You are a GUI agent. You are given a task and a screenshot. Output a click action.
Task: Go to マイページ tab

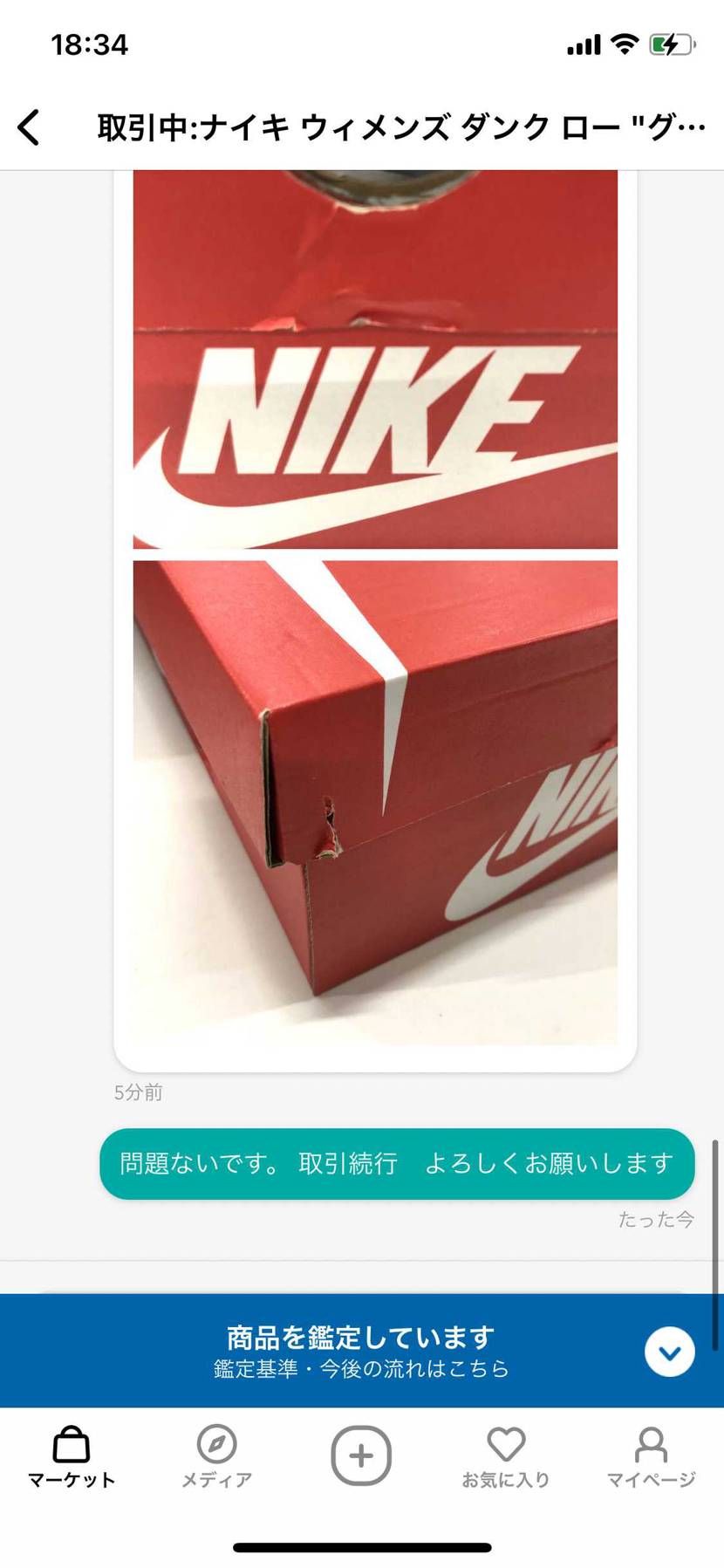[651, 1455]
